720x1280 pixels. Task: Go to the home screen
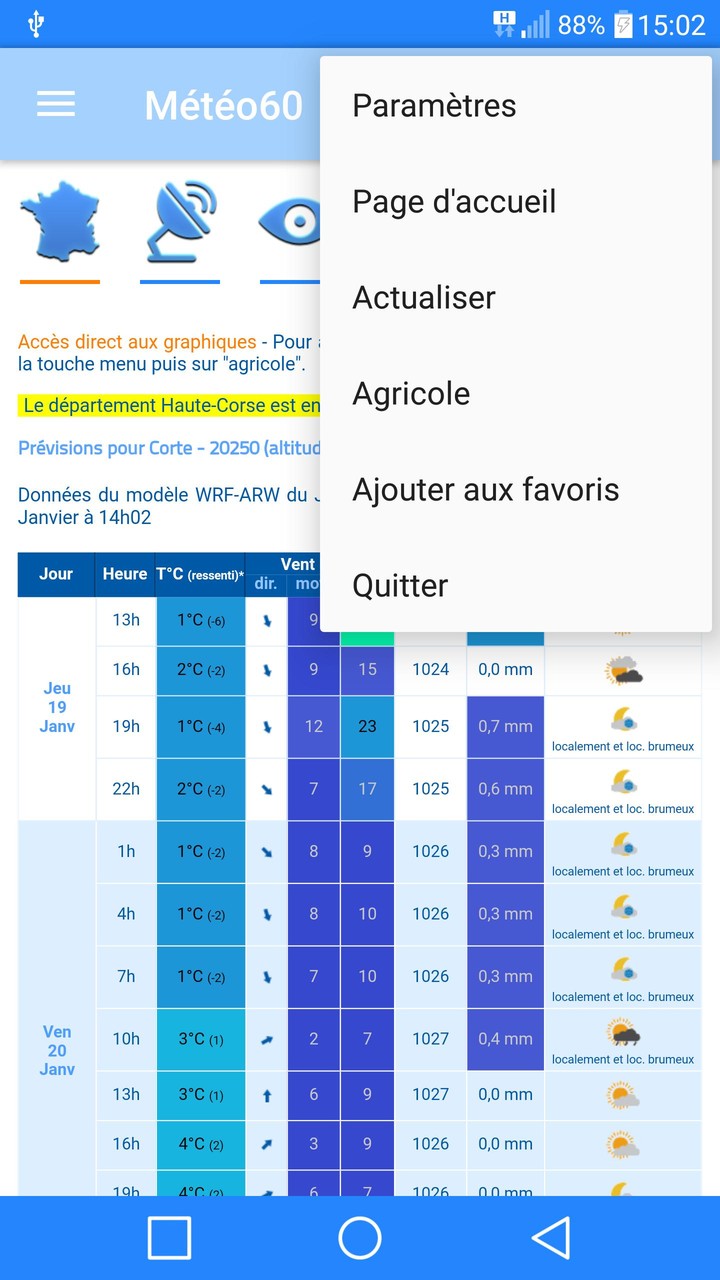click(360, 1238)
